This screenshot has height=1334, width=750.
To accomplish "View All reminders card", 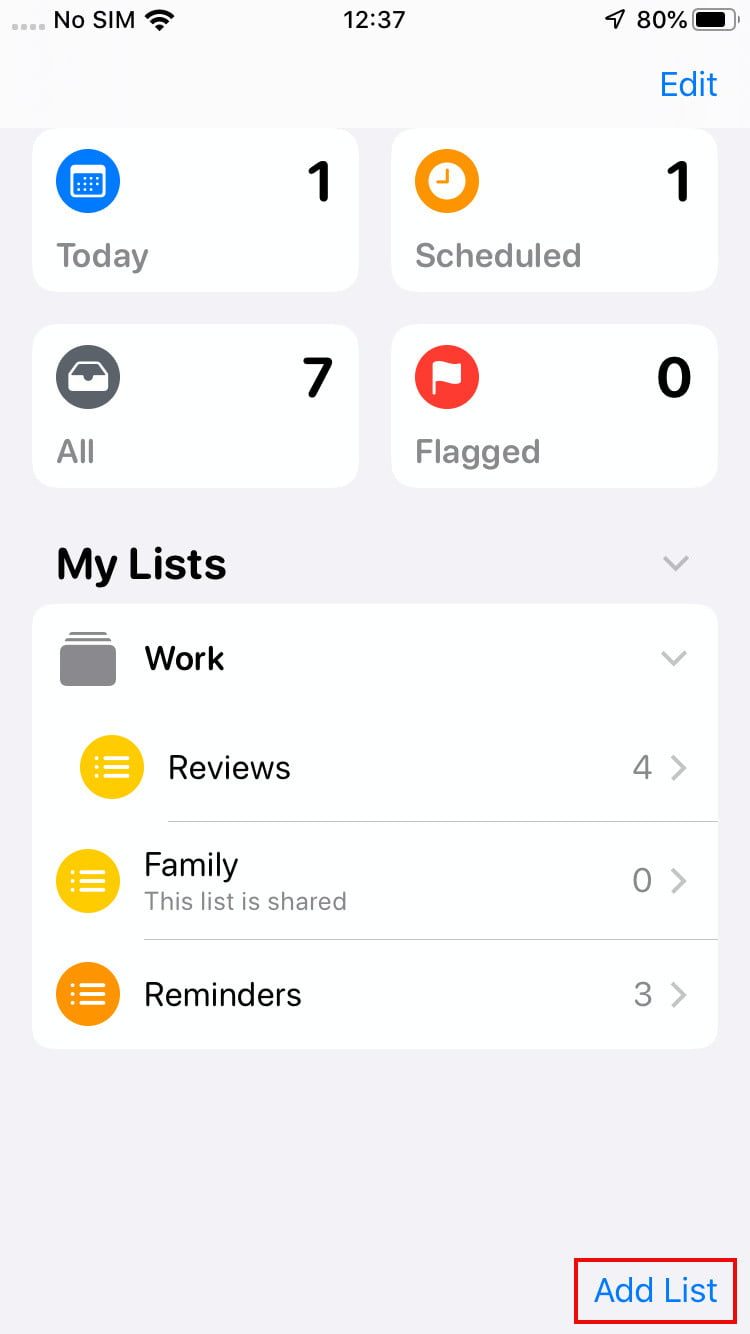I will tap(195, 406).
